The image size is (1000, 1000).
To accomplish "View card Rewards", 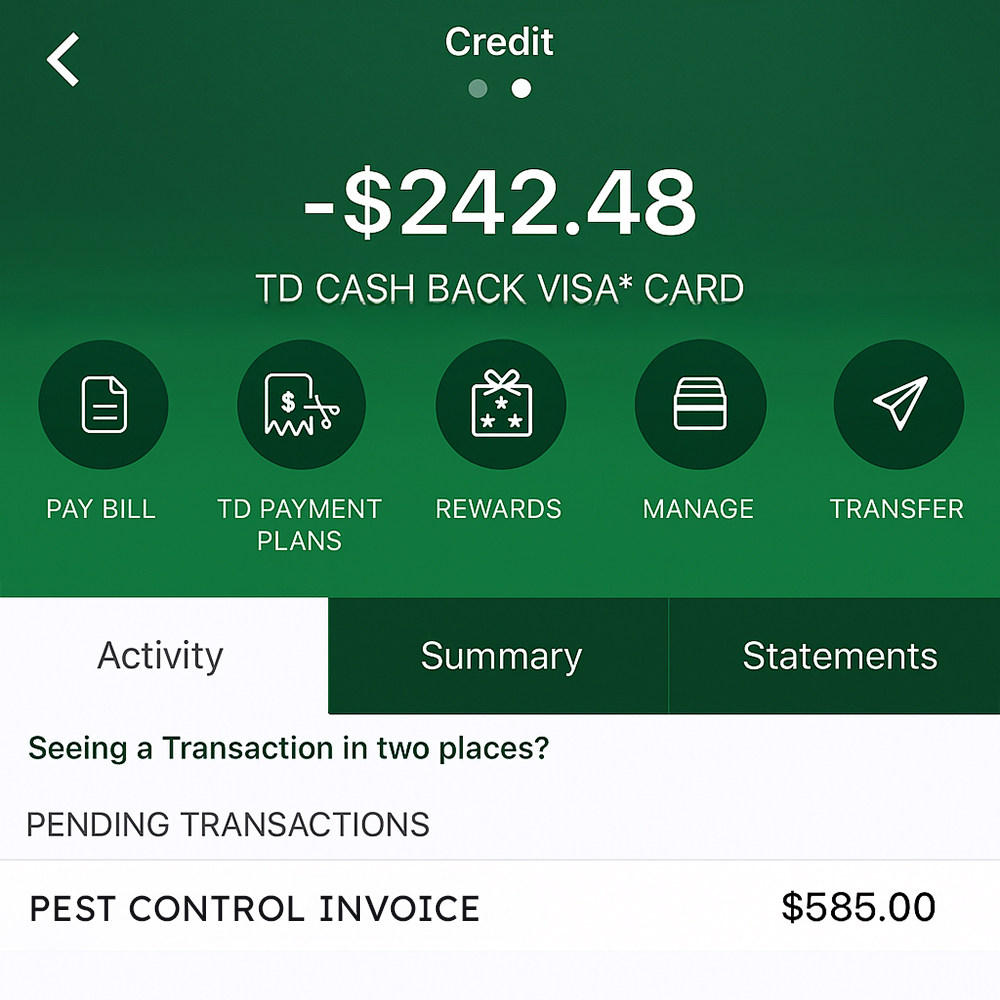I will click(x=500, y=405).
